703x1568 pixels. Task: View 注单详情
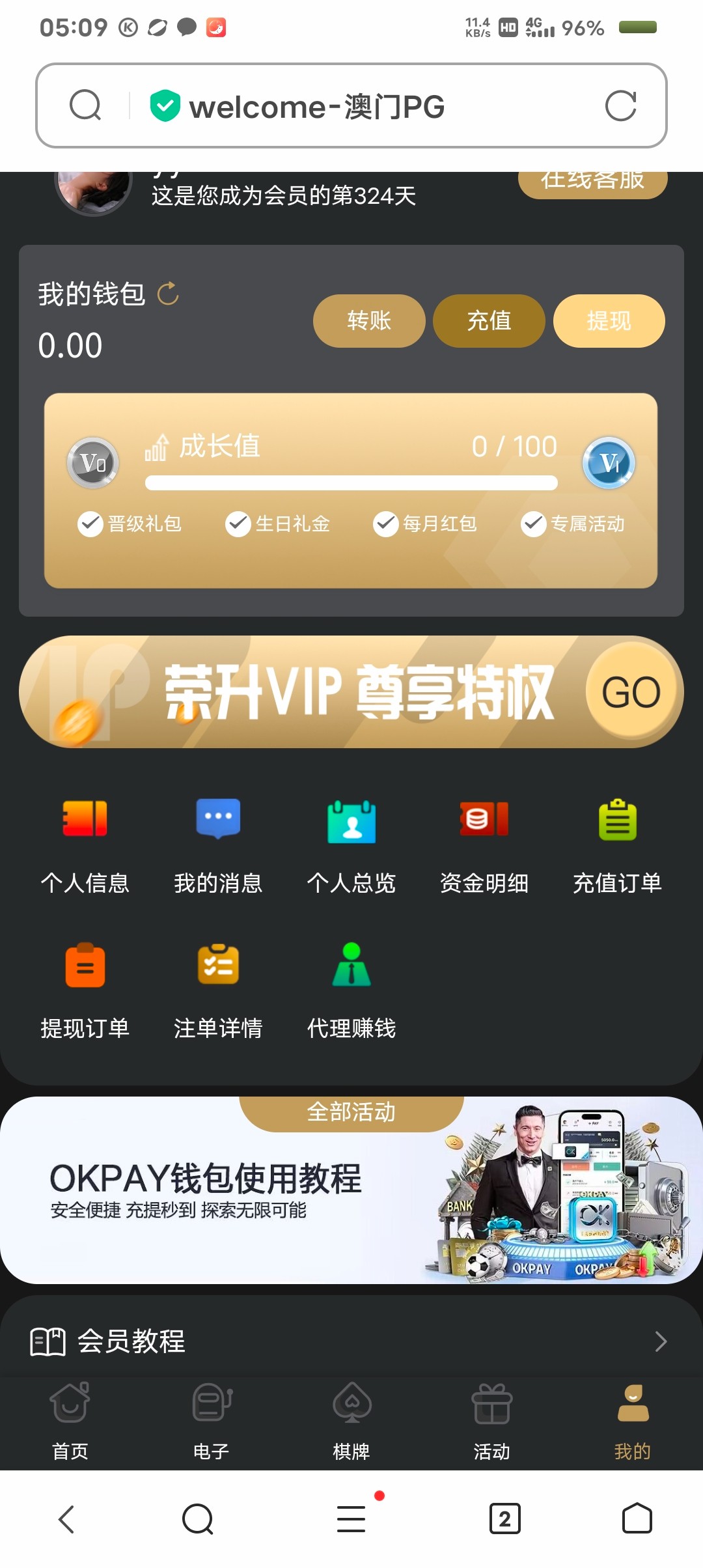click(x=218, y=990)
